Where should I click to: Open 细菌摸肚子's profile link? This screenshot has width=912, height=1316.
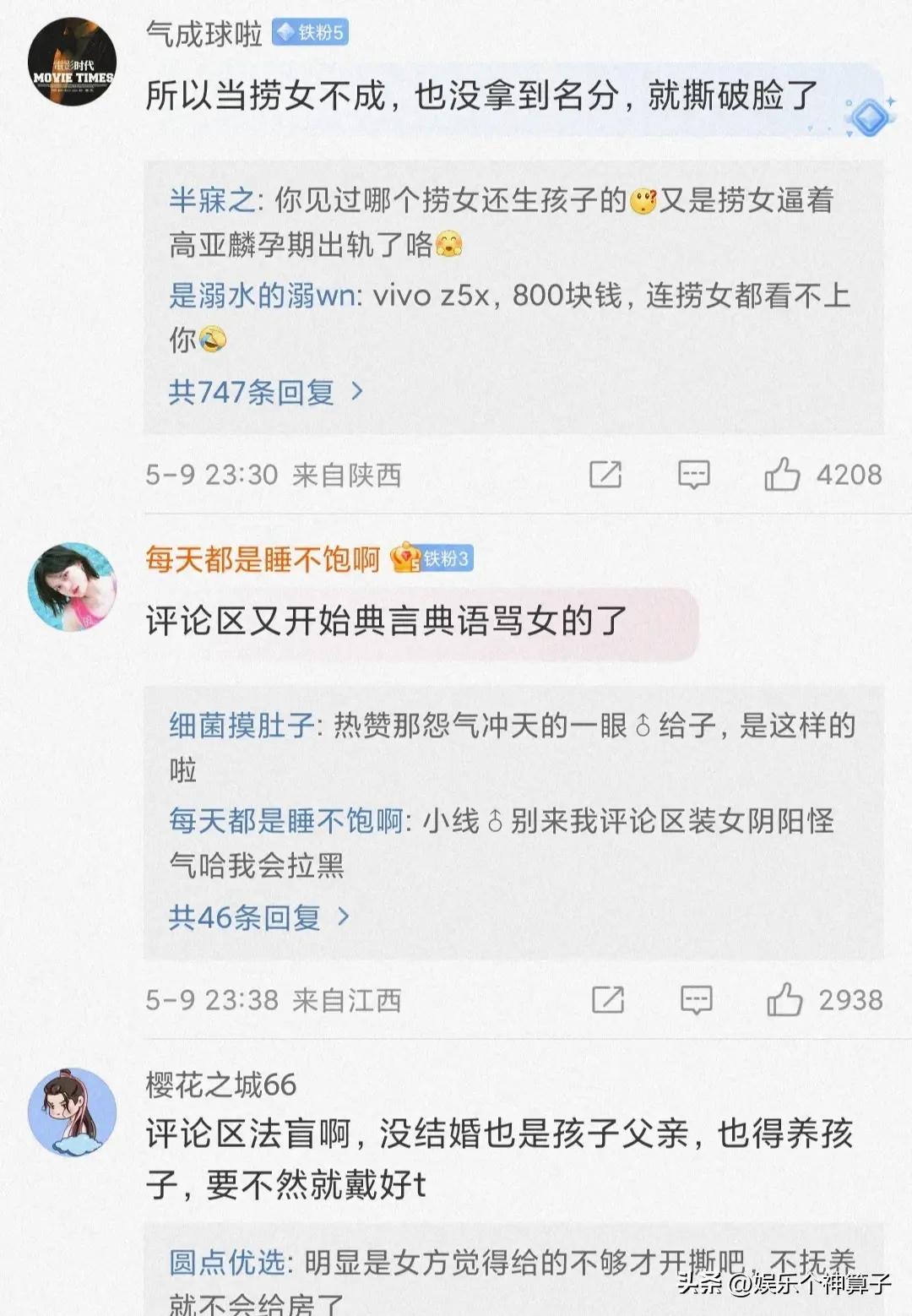[x=241, y=725]
